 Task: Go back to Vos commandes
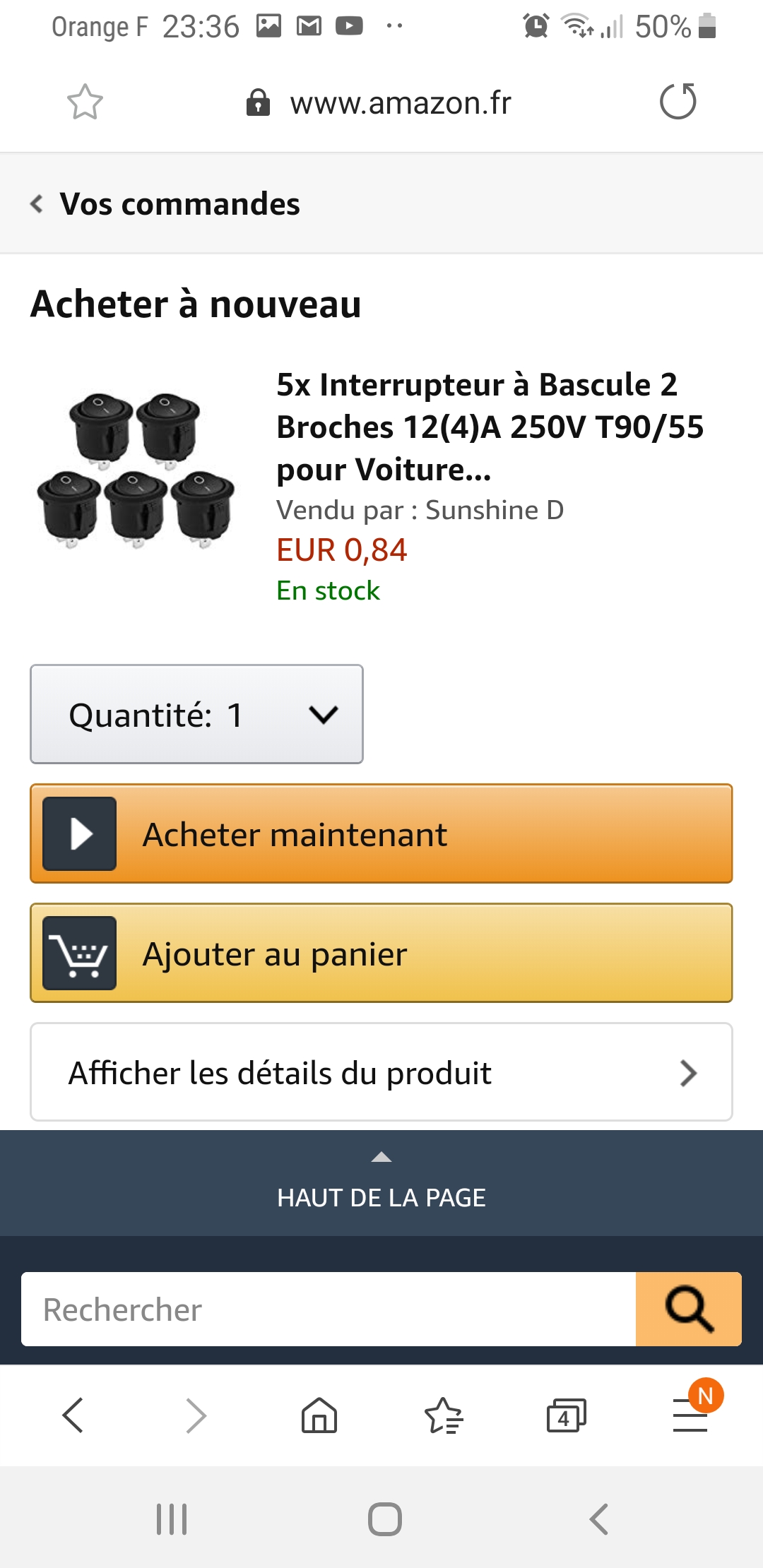pos(166,204)
